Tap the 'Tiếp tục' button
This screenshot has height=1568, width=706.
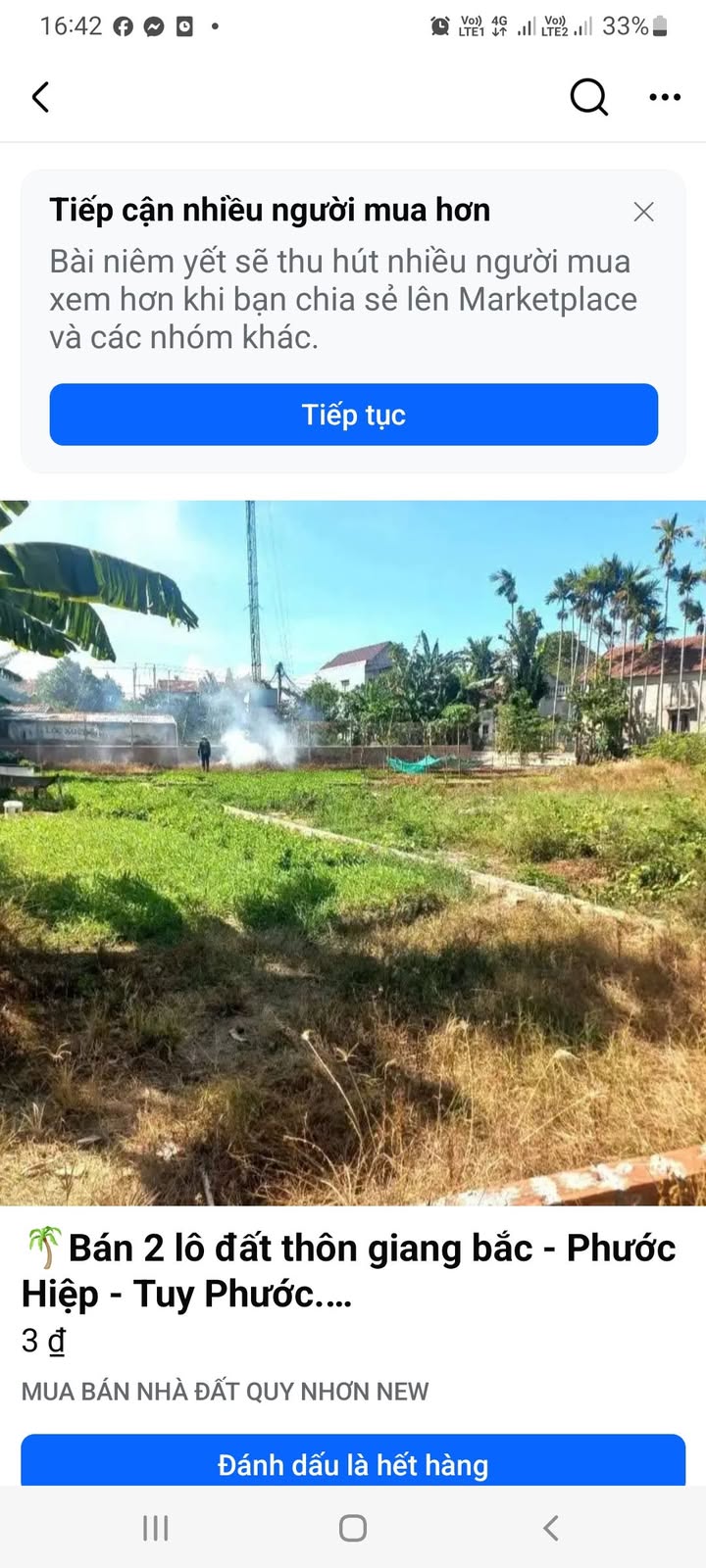click(x=353, y=415)
